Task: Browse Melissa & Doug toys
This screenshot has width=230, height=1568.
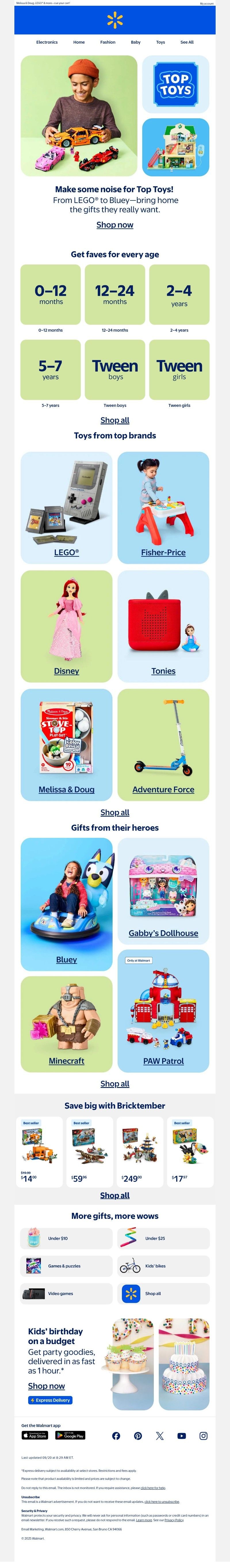Action: pos(66,745)
